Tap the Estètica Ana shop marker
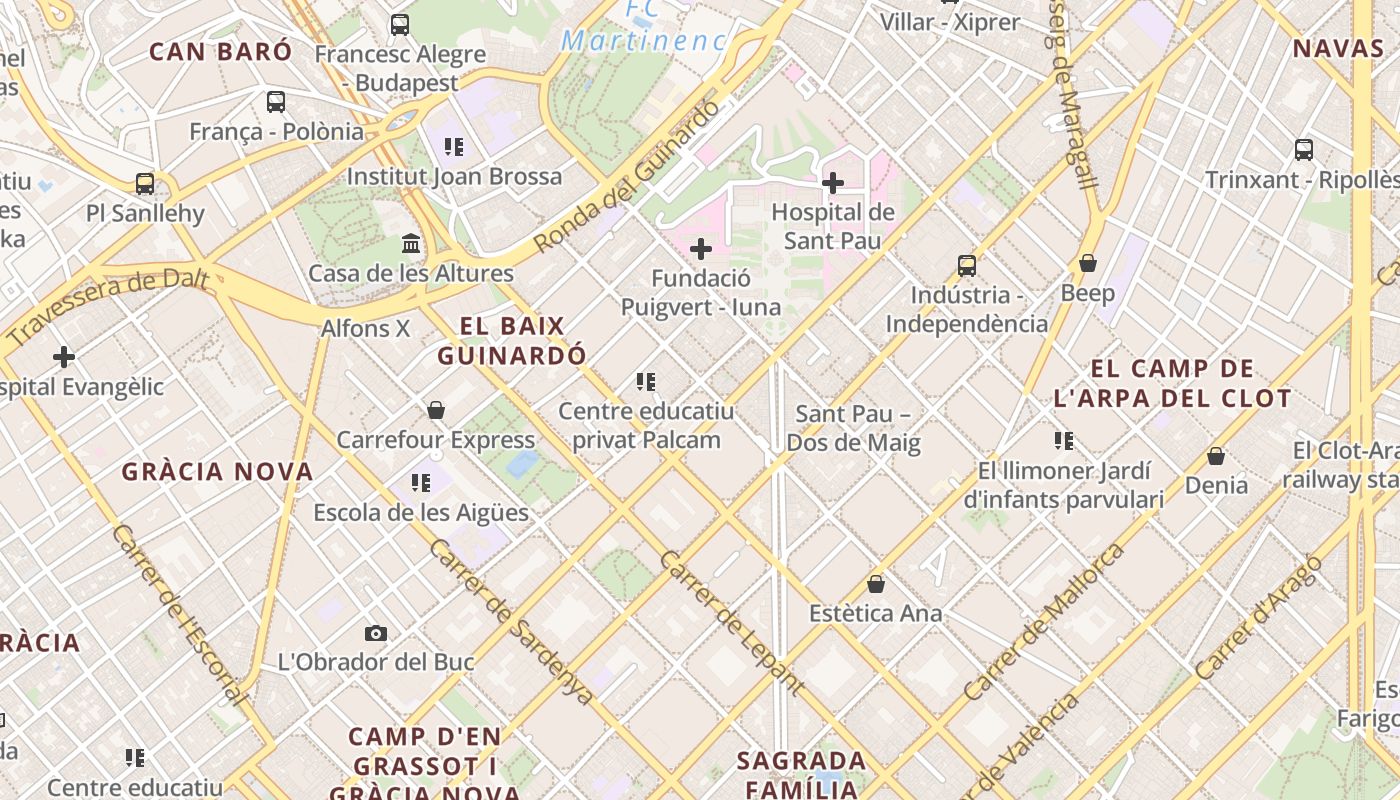The height and width of the screenshot is (800, 1400). pyautogui.click(x=876, y=584)
